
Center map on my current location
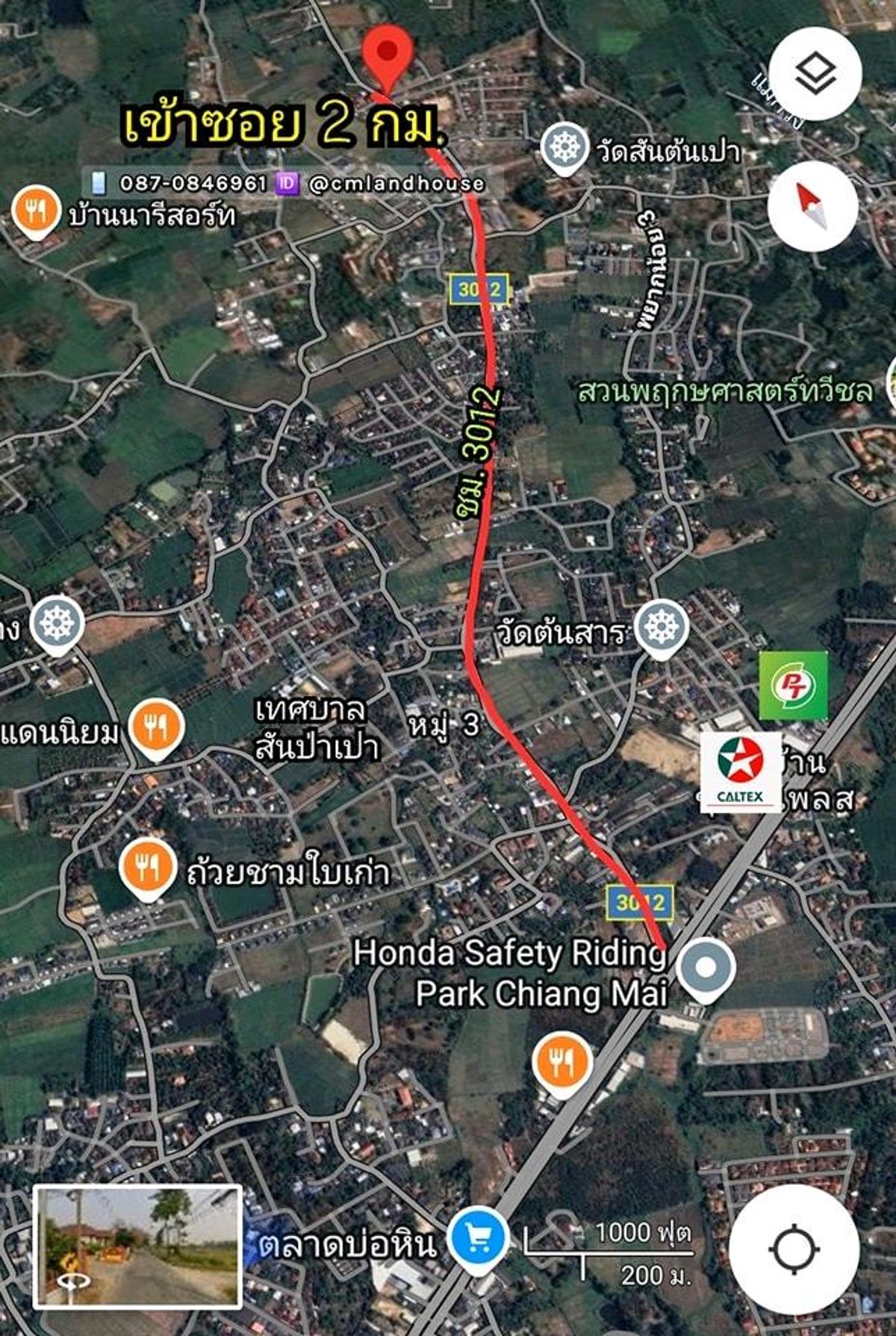[x=794, y=1249]
